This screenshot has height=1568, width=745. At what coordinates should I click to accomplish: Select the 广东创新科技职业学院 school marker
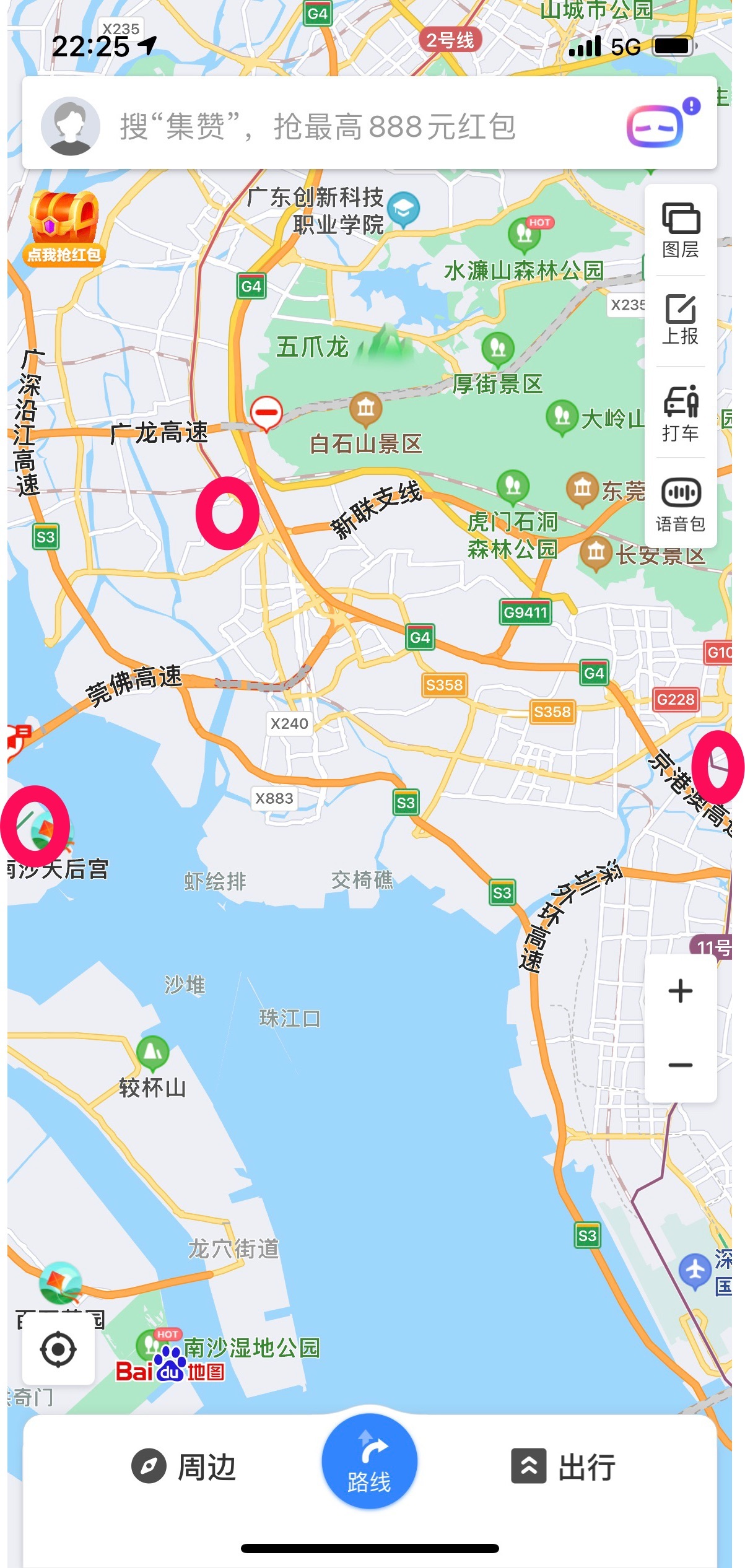[x=404, y=209]
